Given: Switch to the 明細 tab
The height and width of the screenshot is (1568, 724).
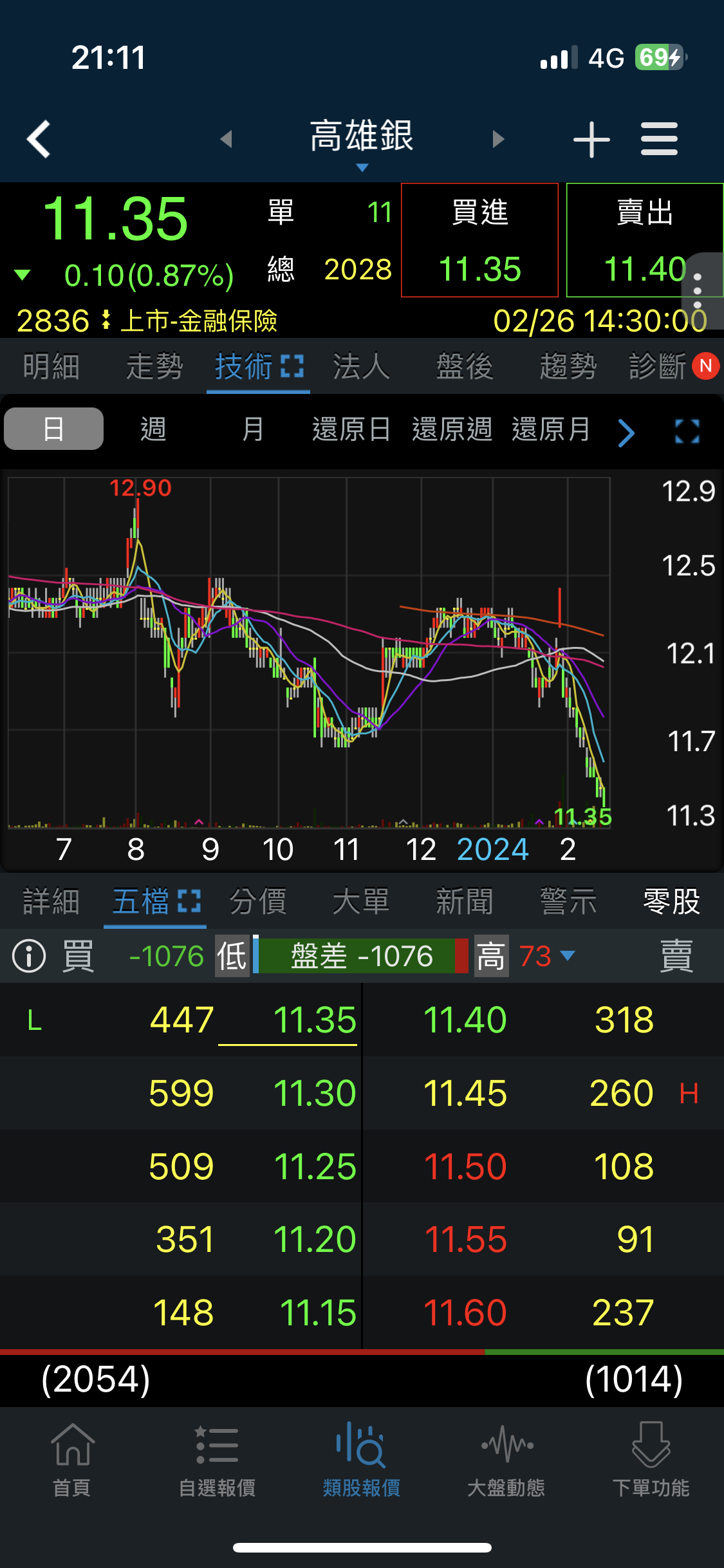Looking at the screenshot, I should coord(51,367).
